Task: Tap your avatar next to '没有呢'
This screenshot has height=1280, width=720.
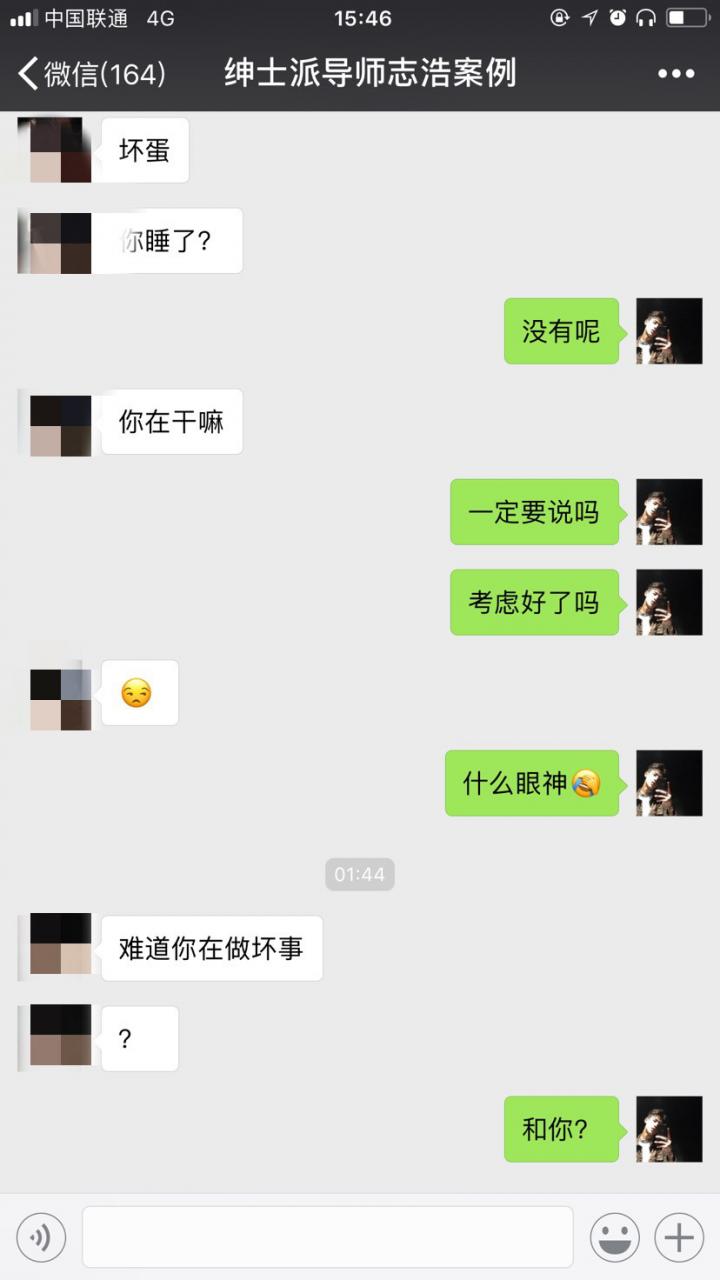Action: point(668,331)
